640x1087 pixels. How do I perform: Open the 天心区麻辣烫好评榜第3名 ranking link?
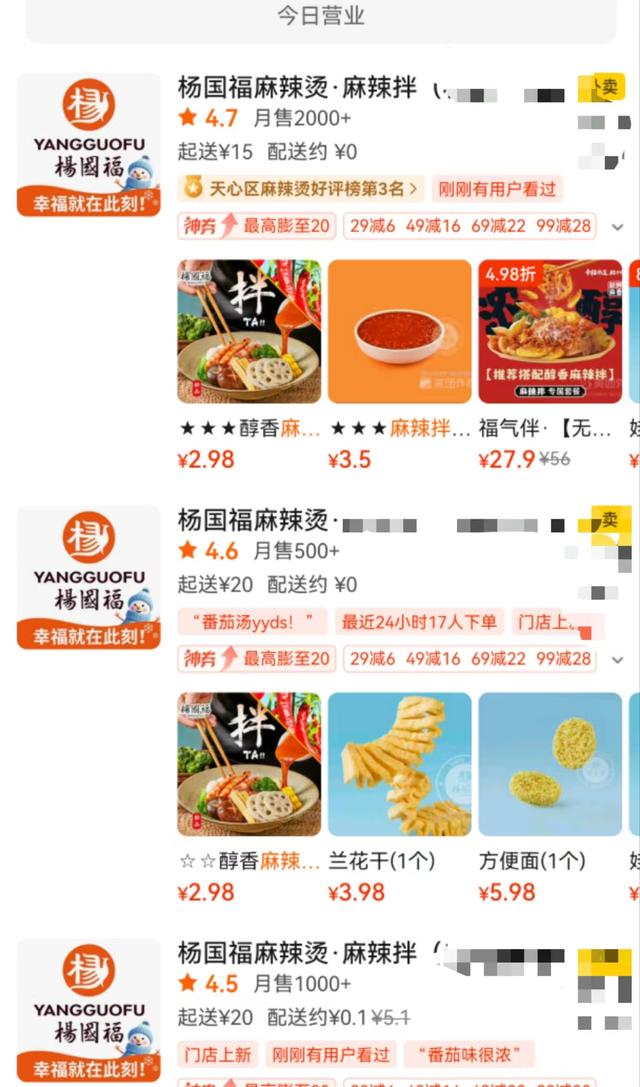pos(301,188)
